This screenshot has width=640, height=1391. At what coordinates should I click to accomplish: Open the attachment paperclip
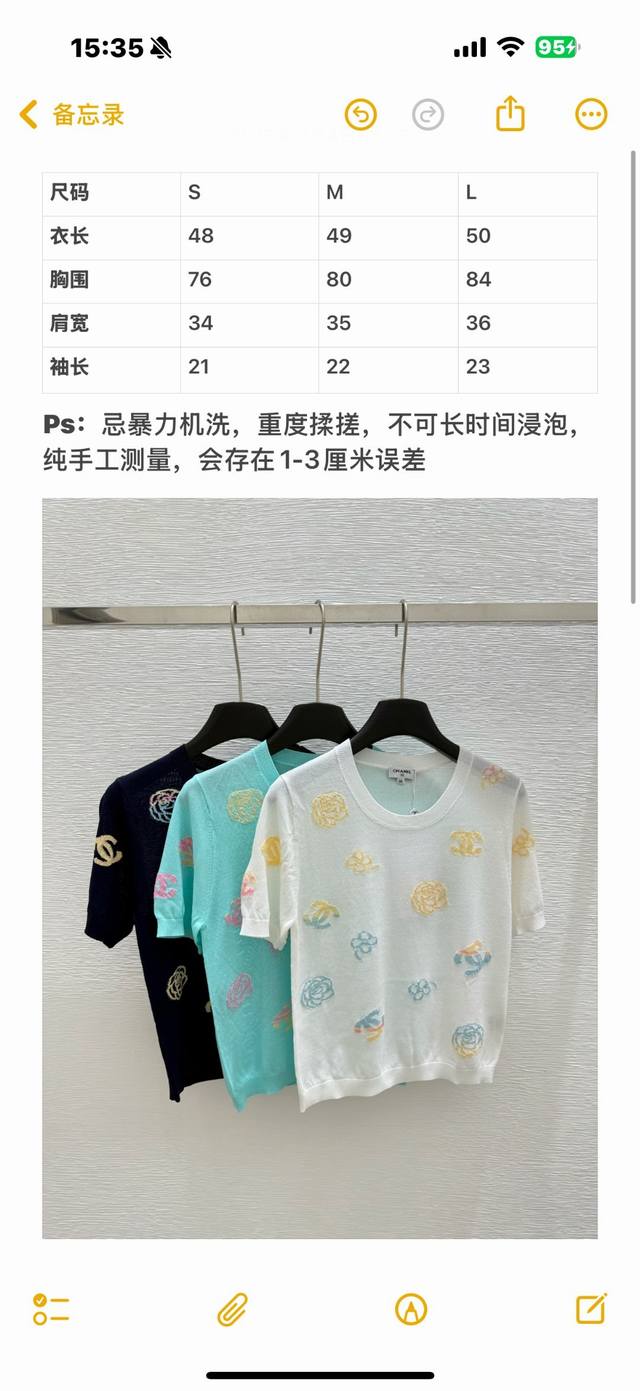pos(232,1309)
